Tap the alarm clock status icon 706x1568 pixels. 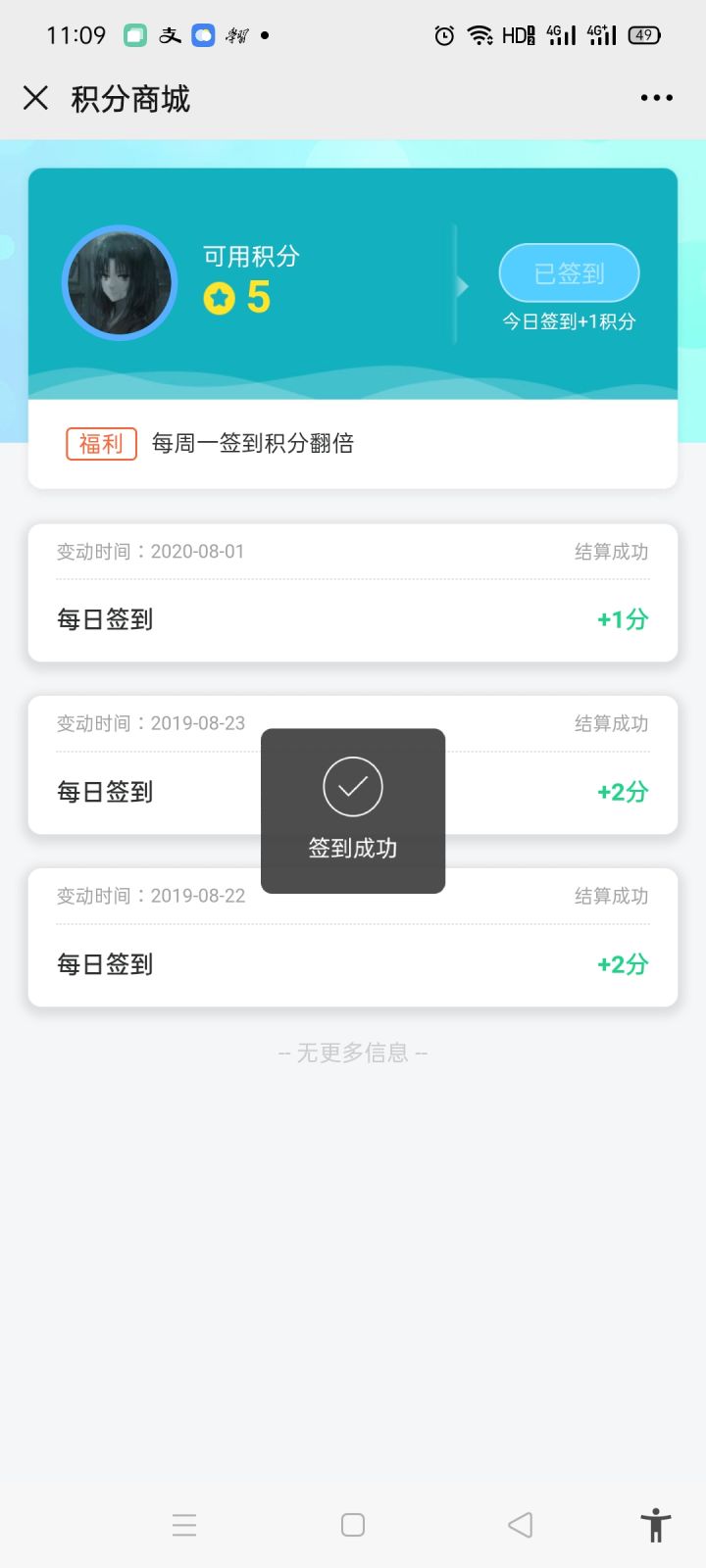[x=443, y=34]
